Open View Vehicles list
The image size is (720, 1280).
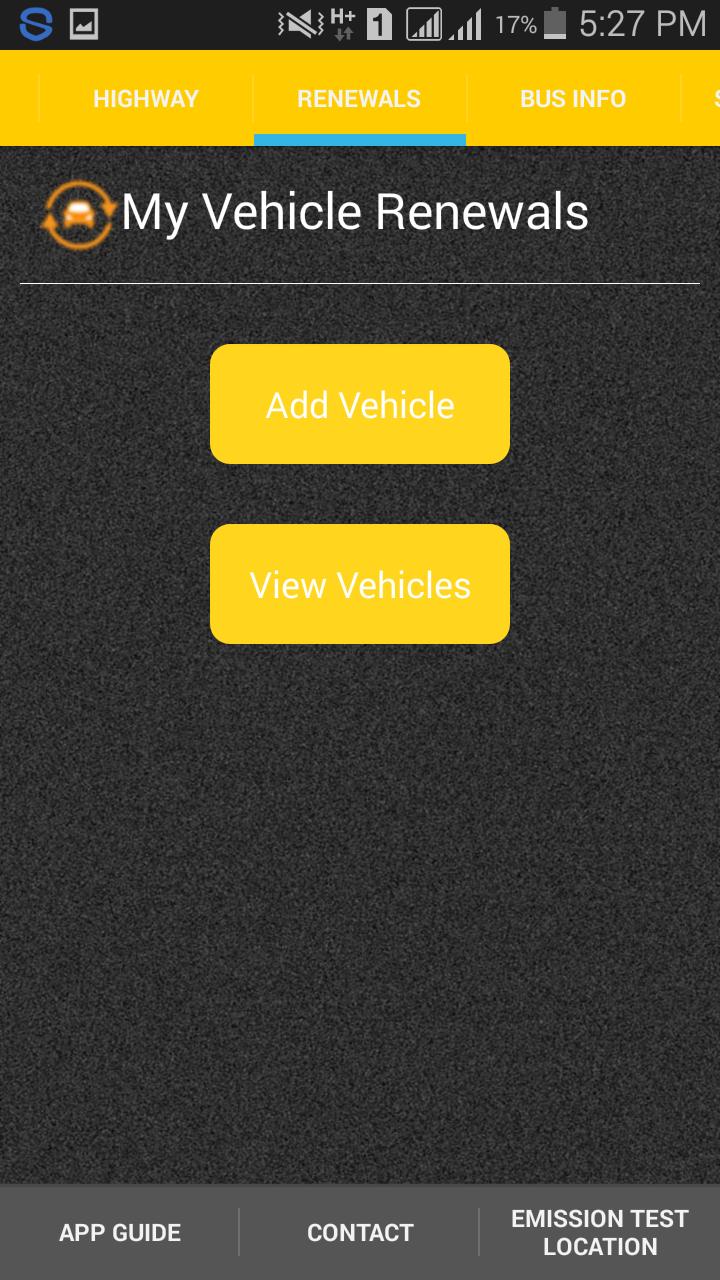click(x=360, y=584)
